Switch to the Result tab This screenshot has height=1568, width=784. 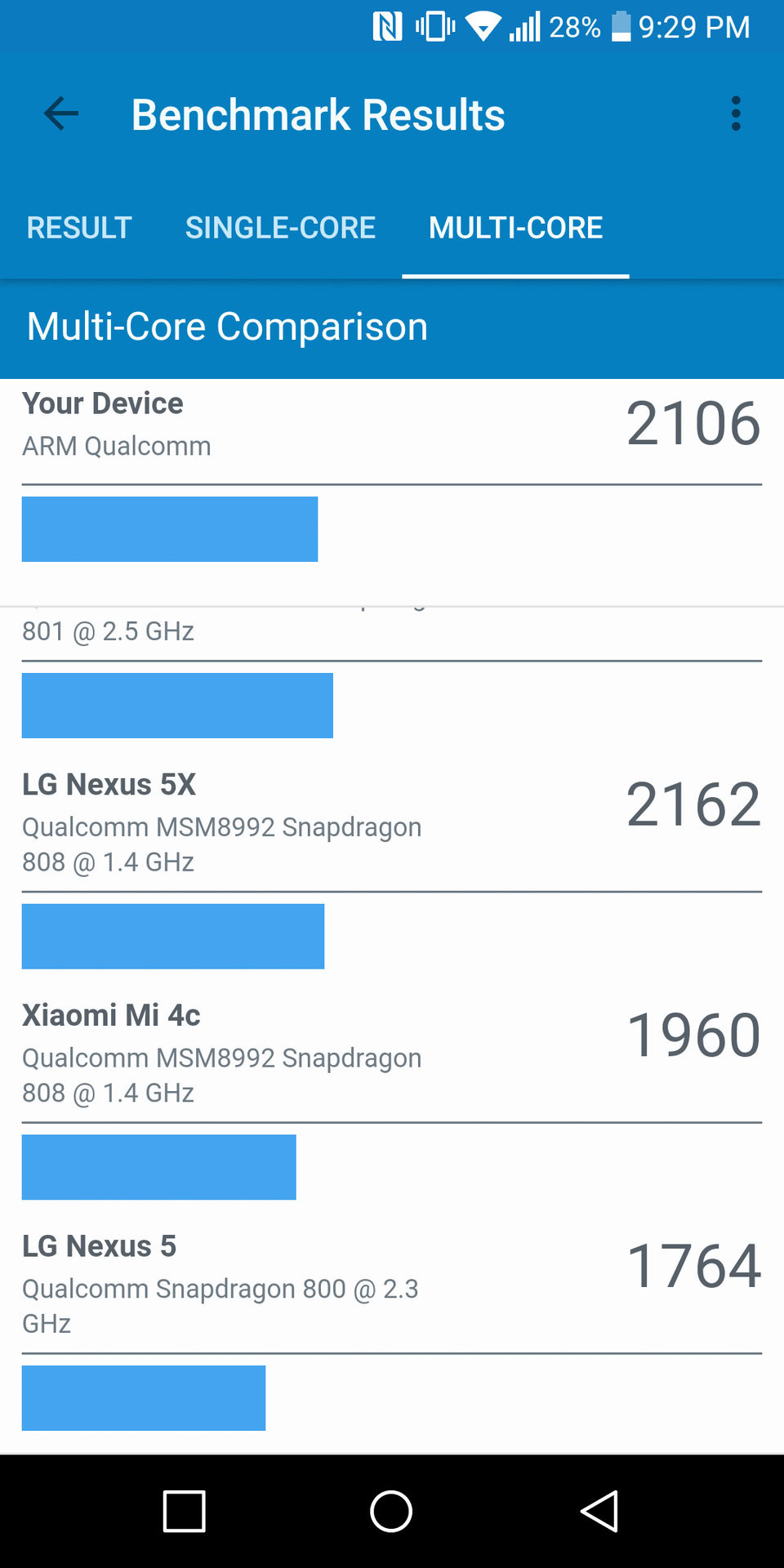click(79, 228)
